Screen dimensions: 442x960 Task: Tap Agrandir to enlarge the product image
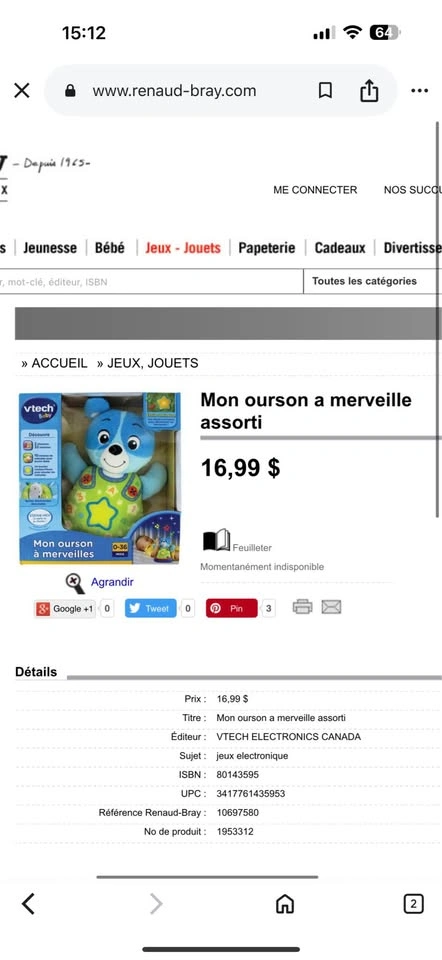coord(112,582)
